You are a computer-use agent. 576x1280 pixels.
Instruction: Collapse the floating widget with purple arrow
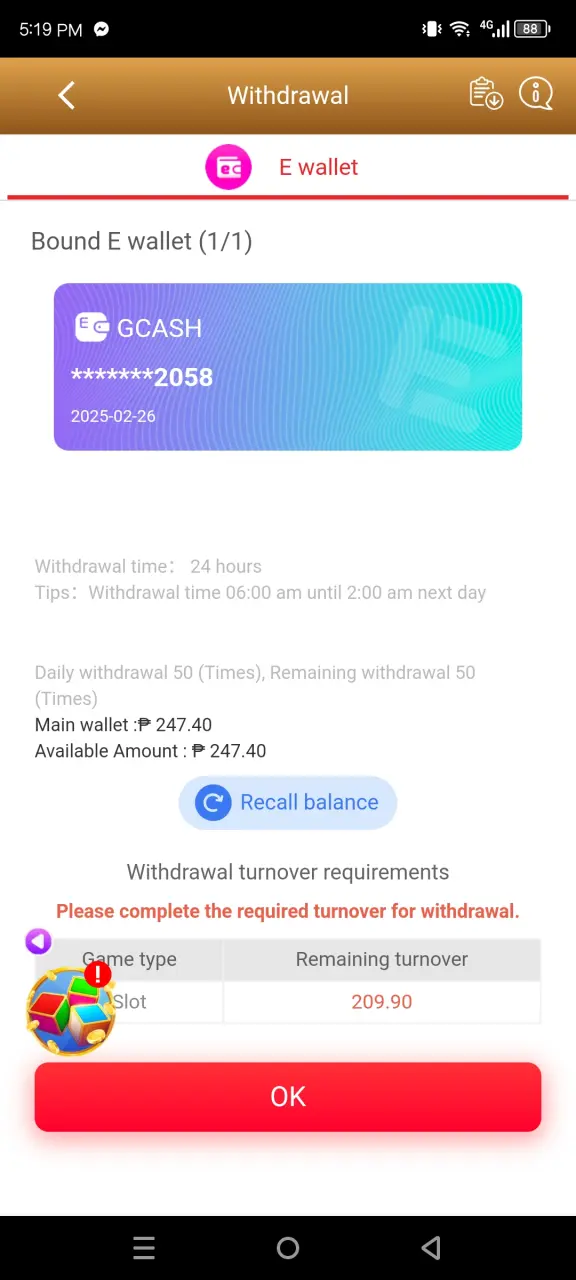38,941
